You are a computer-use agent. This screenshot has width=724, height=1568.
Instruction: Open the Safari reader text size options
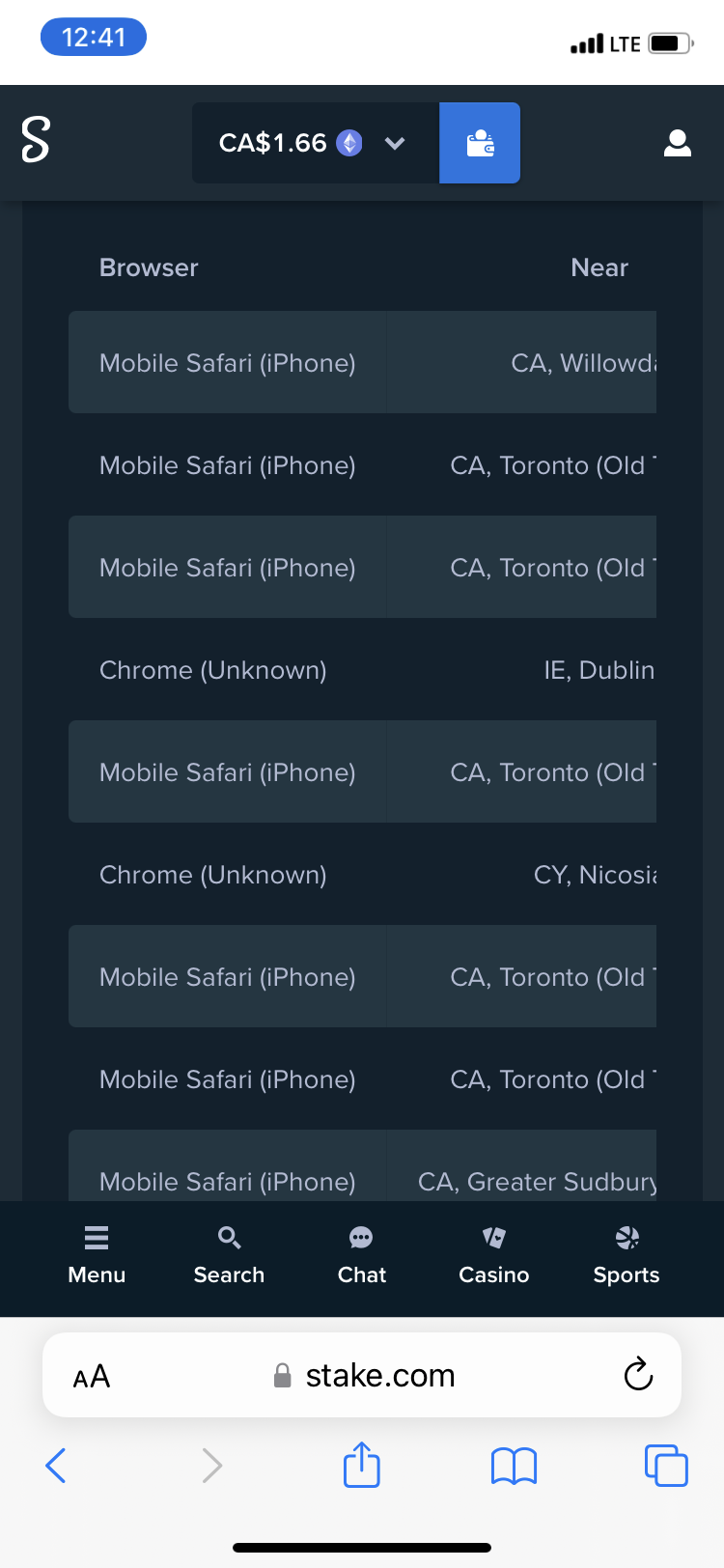pos(92,1377)
